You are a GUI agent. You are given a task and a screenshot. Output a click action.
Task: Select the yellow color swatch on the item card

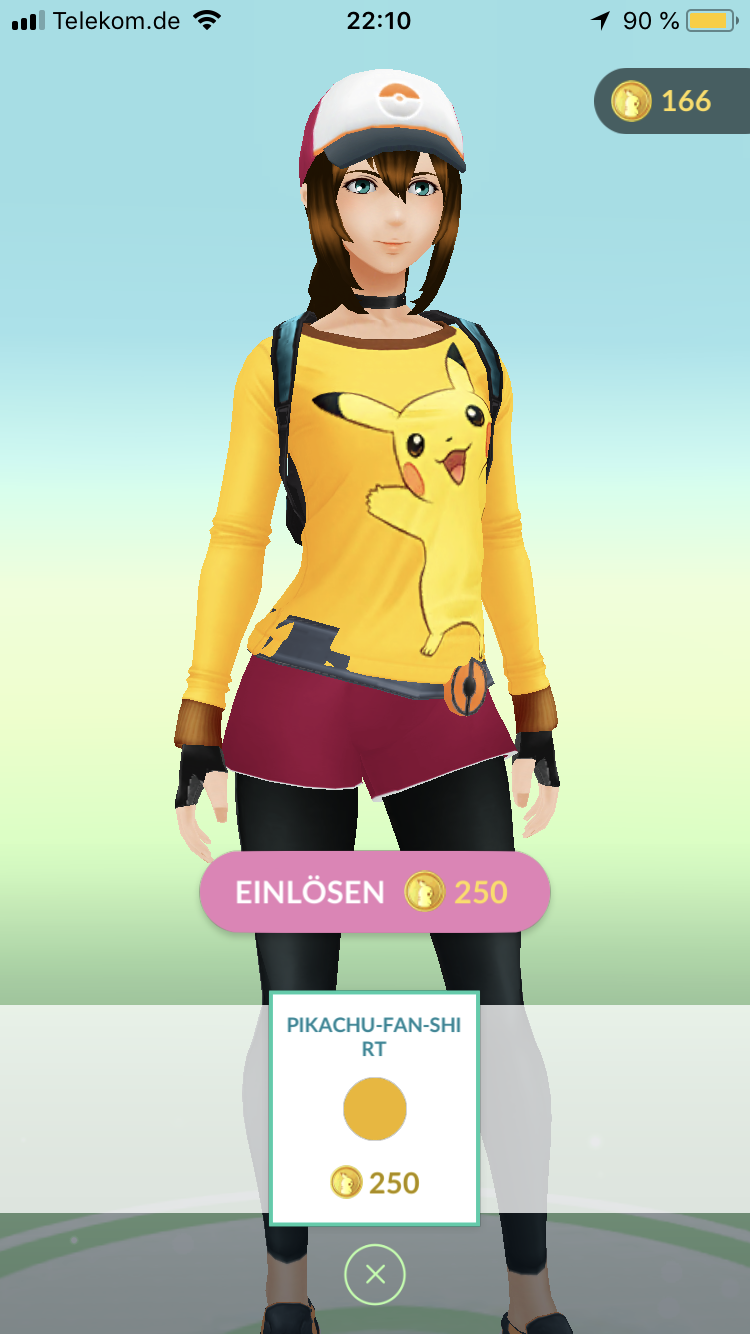374,1108
